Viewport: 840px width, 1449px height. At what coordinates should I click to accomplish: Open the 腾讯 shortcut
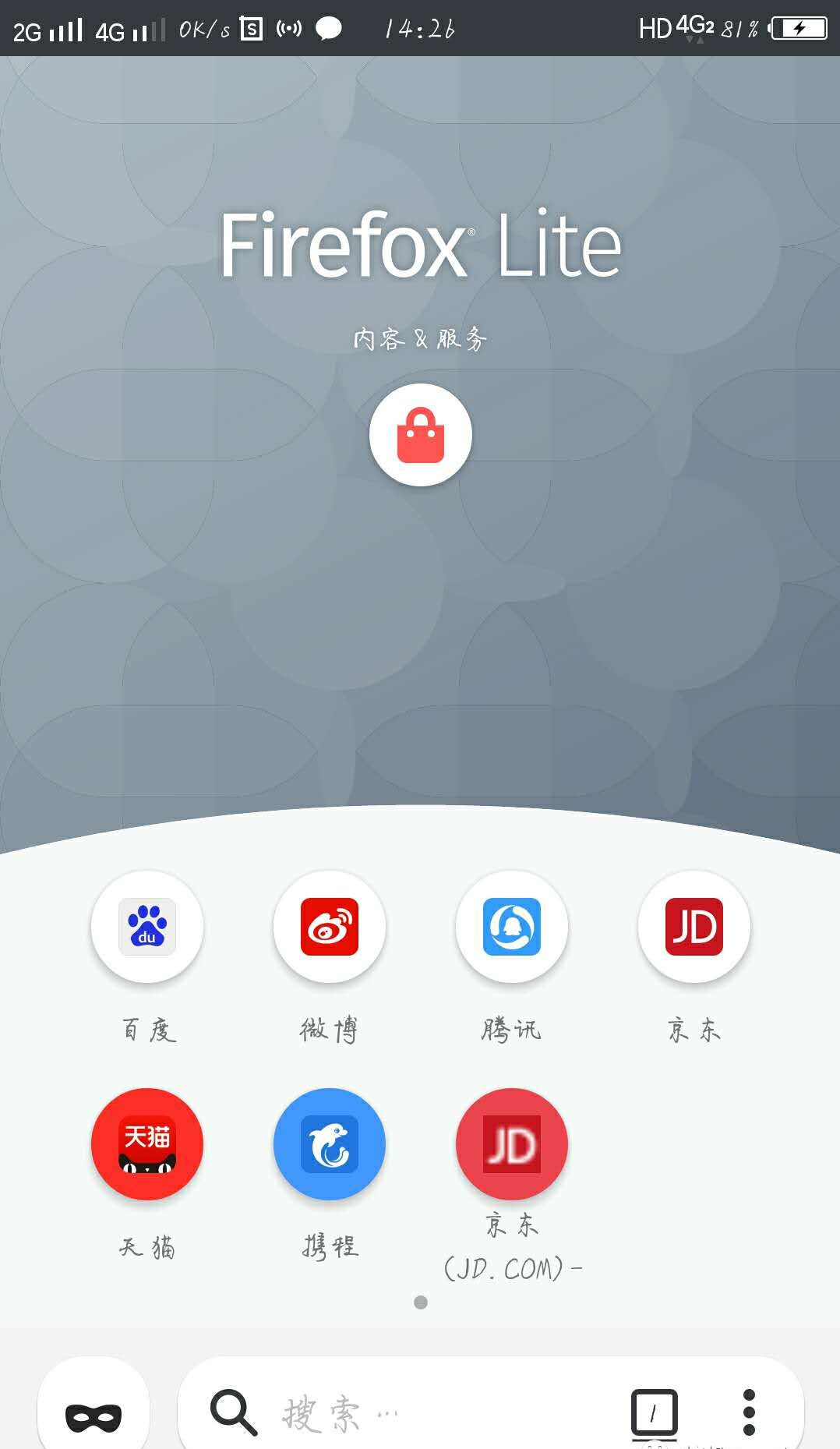tap(512, 927)
